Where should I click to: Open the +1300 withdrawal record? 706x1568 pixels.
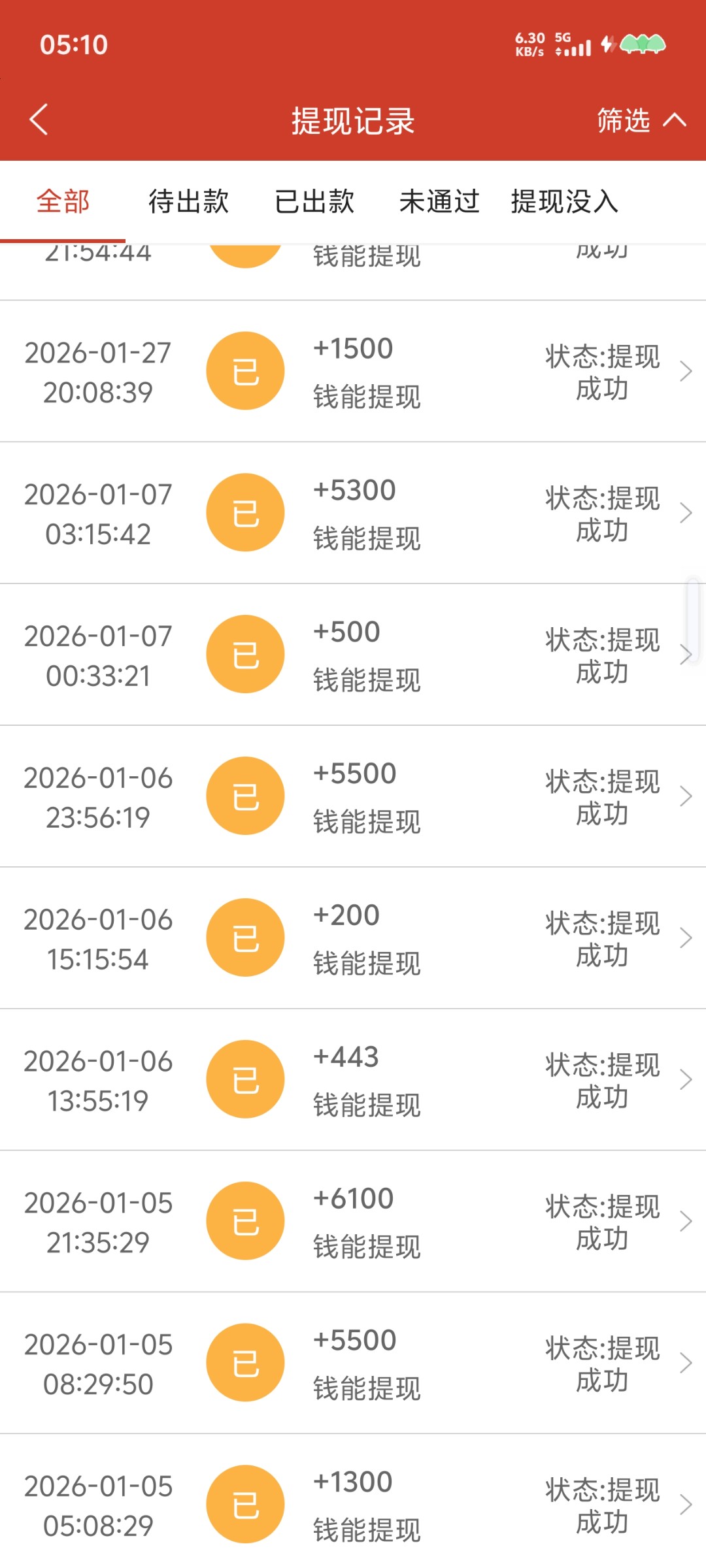pyautogui.click(x=353, y=1504)
